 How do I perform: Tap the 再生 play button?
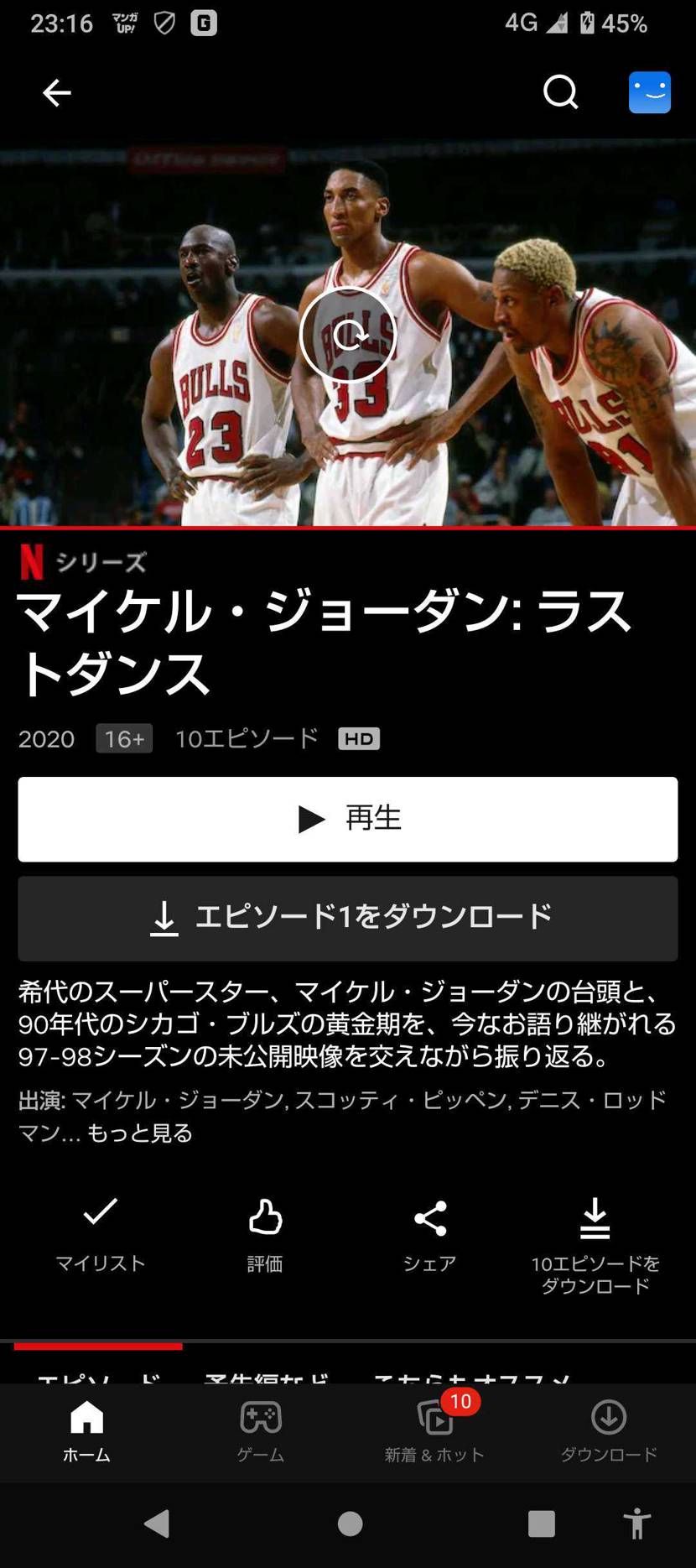pyautogui.click(x=348, y=819)
